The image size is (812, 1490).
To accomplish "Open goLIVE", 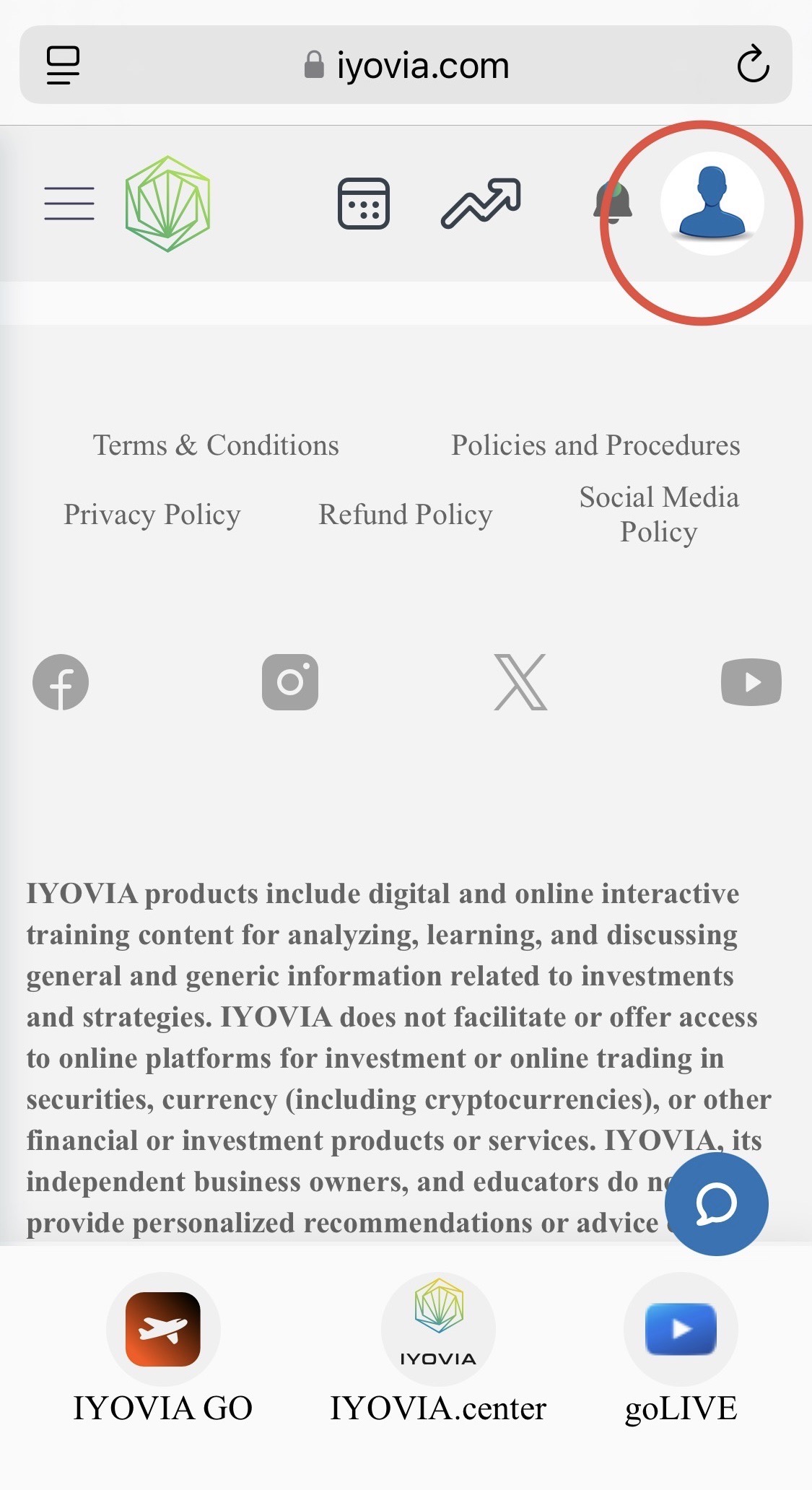I will [x=681, y=1330].
